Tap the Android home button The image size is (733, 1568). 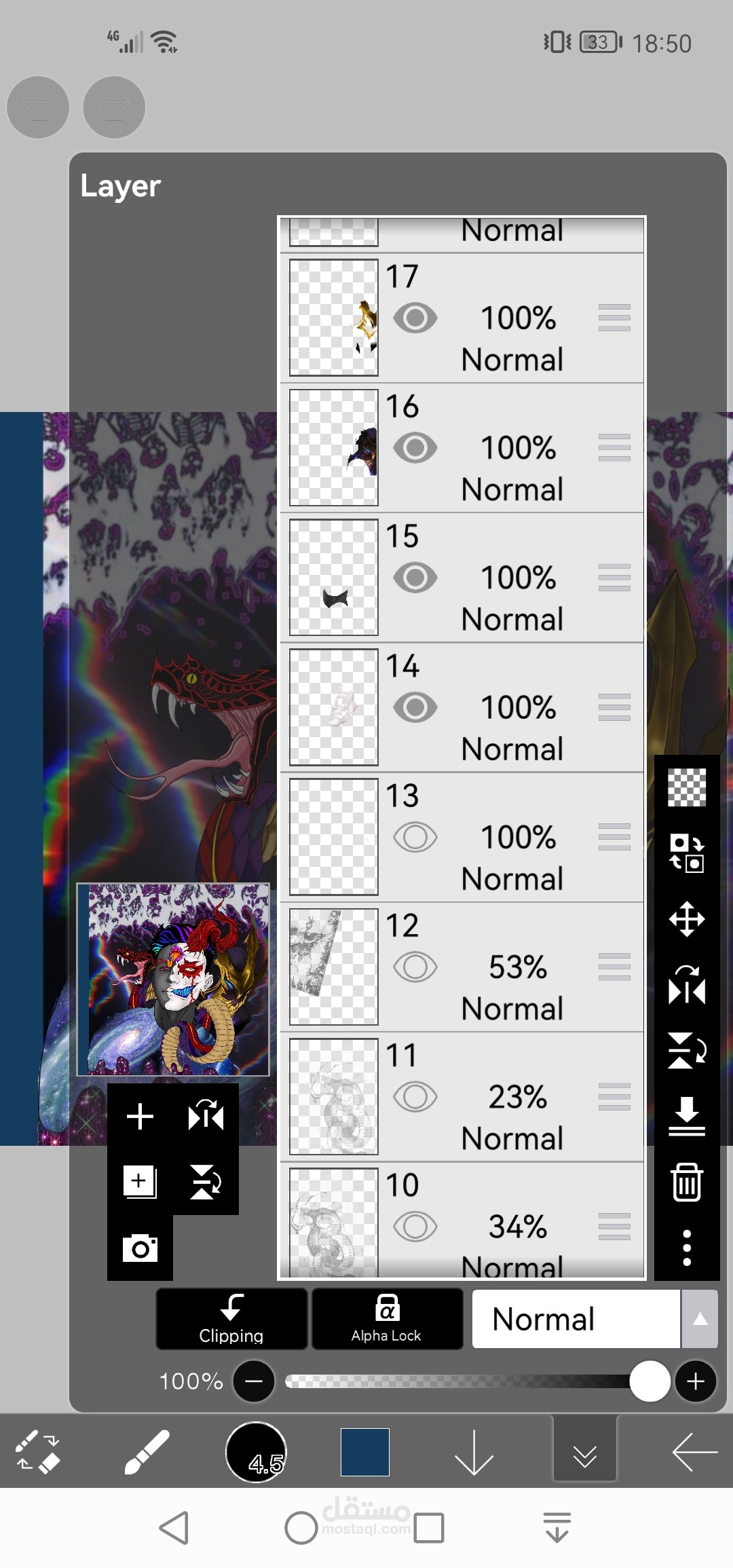click(301, 1528)
